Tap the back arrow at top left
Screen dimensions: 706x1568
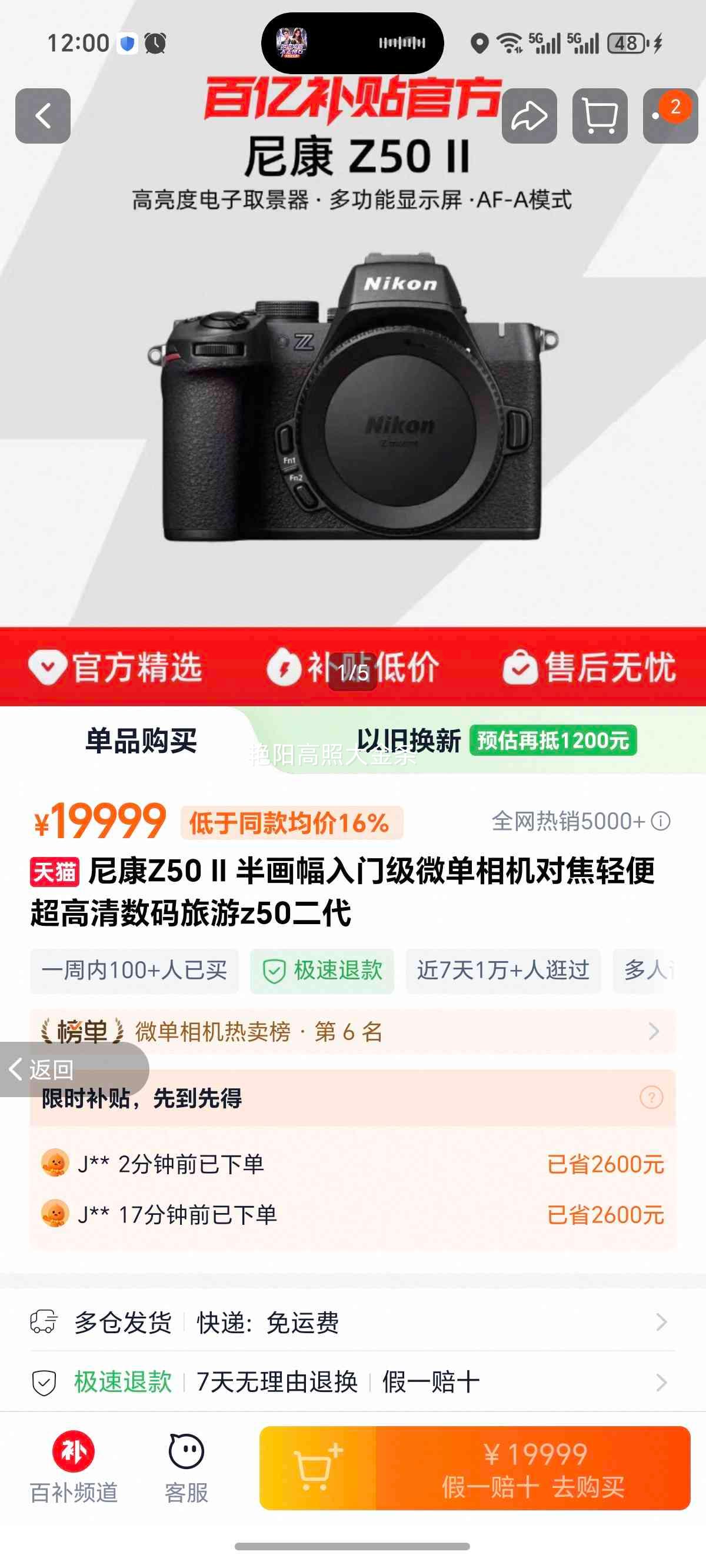point(42,115)
